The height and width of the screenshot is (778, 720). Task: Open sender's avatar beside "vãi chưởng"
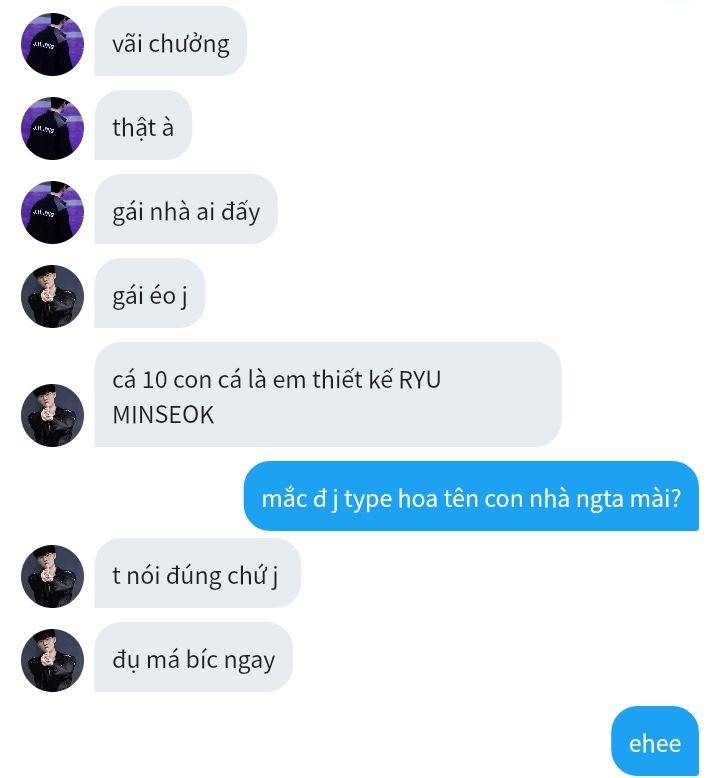(x=52, y=45)
